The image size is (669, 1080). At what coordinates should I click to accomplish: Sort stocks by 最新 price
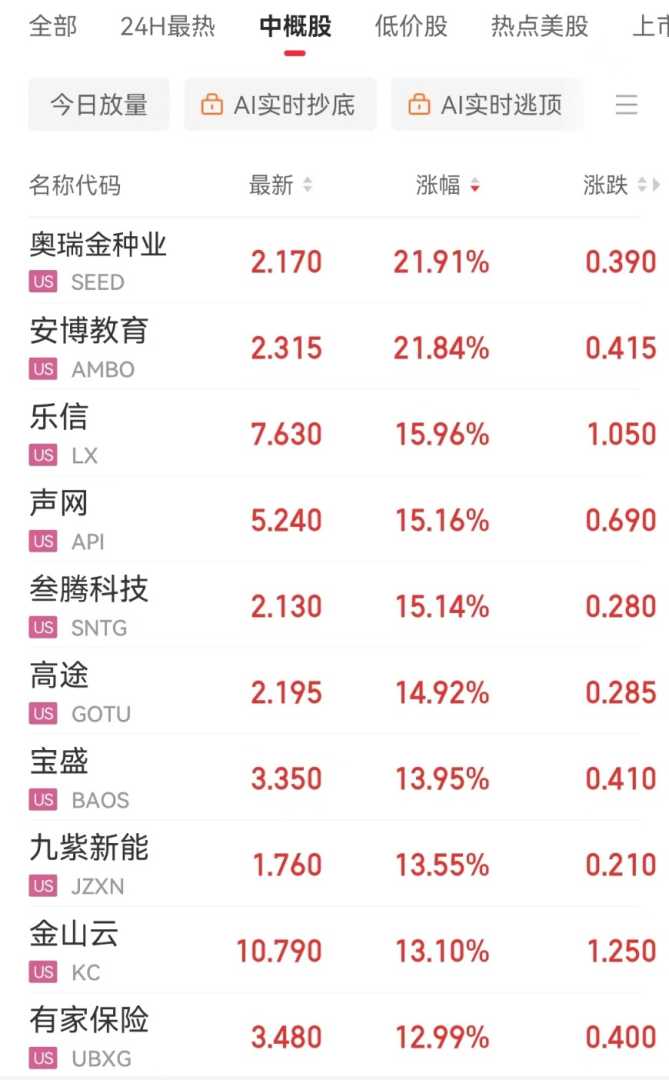[280, 185]
